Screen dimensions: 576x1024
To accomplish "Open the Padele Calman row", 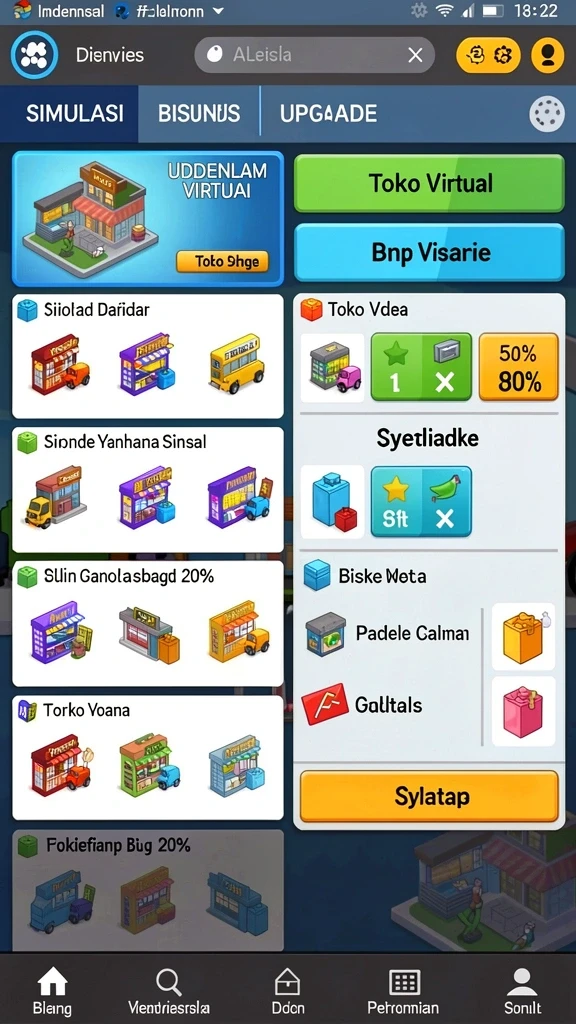I will [390, 633].
